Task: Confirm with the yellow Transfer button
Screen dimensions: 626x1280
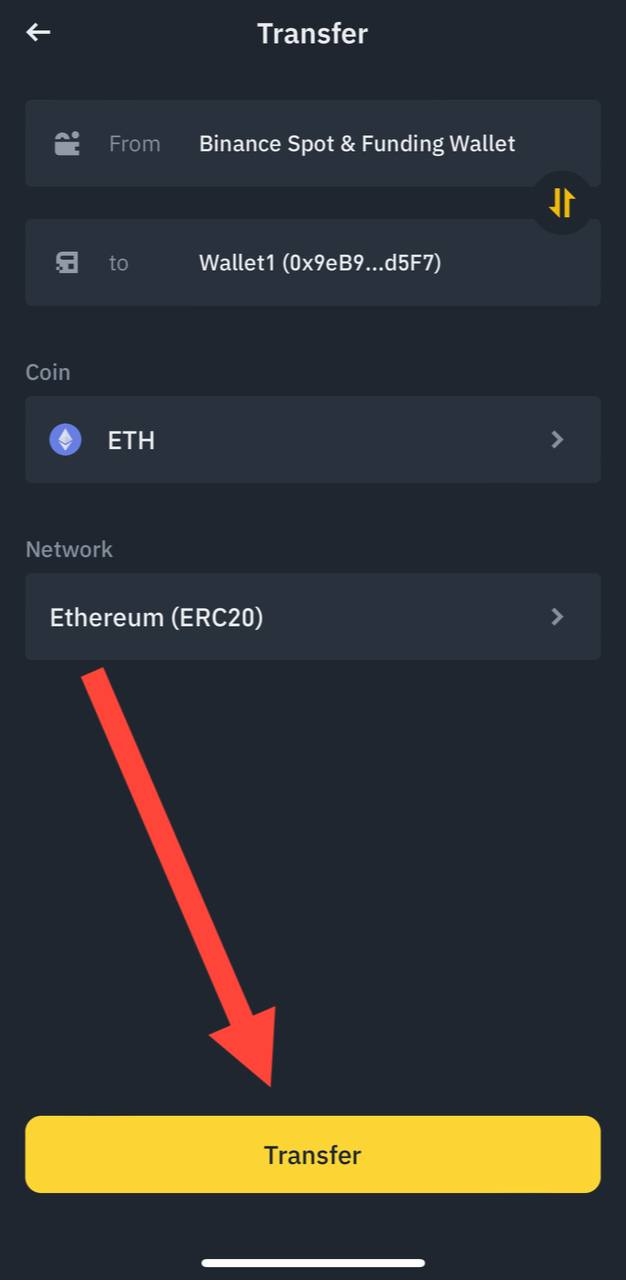Action: (x=312, y=1155)
